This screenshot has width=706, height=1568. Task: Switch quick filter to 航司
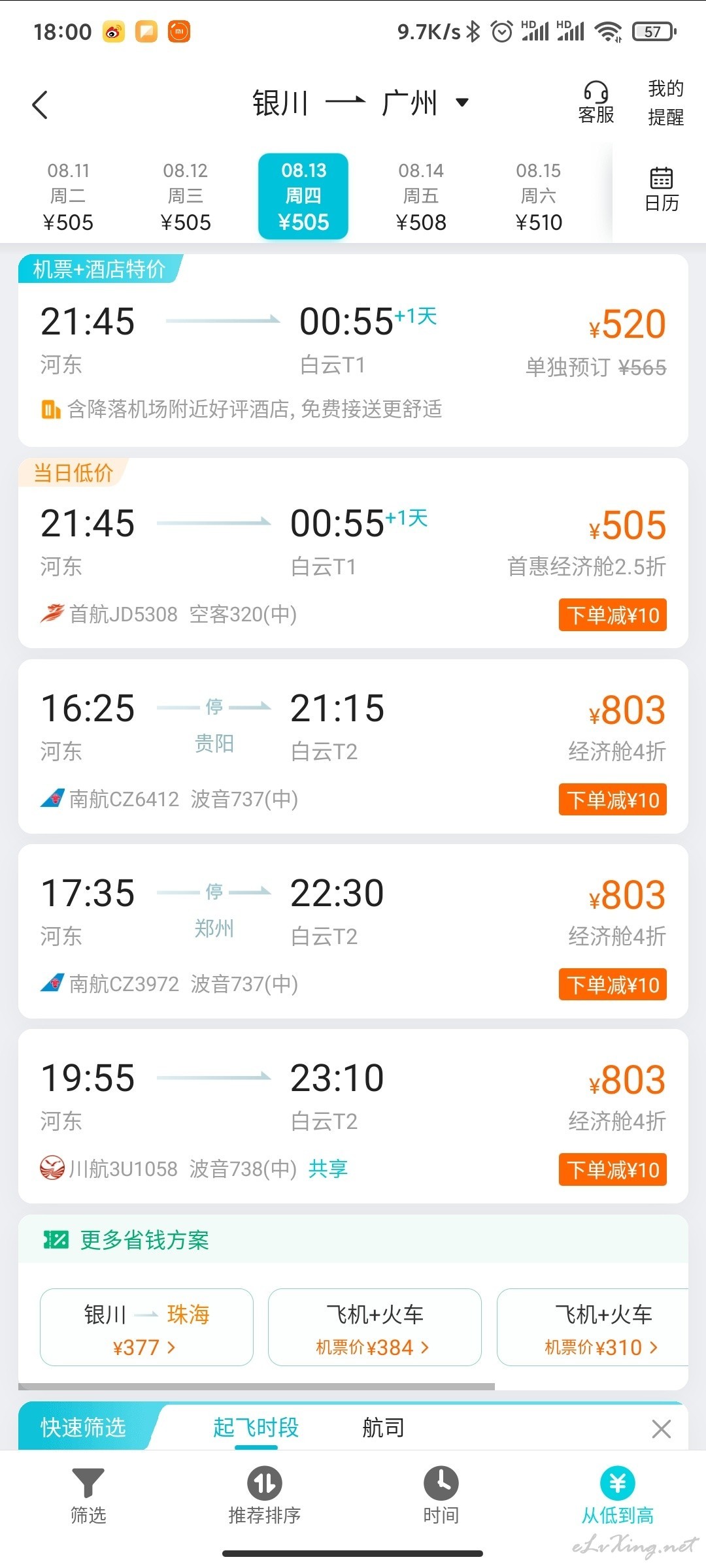(383, 1428)
